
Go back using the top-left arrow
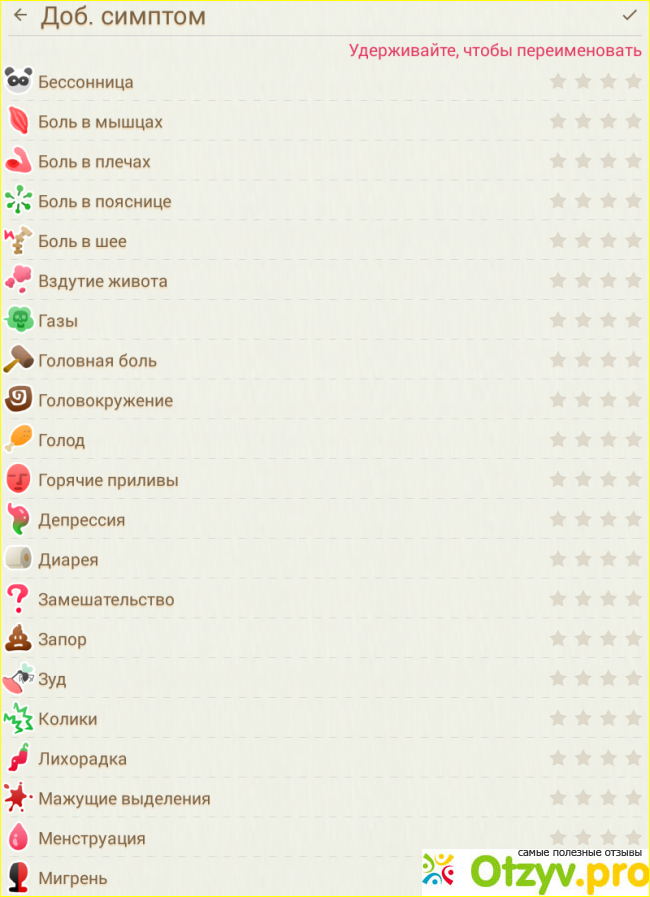coord(20,16)
